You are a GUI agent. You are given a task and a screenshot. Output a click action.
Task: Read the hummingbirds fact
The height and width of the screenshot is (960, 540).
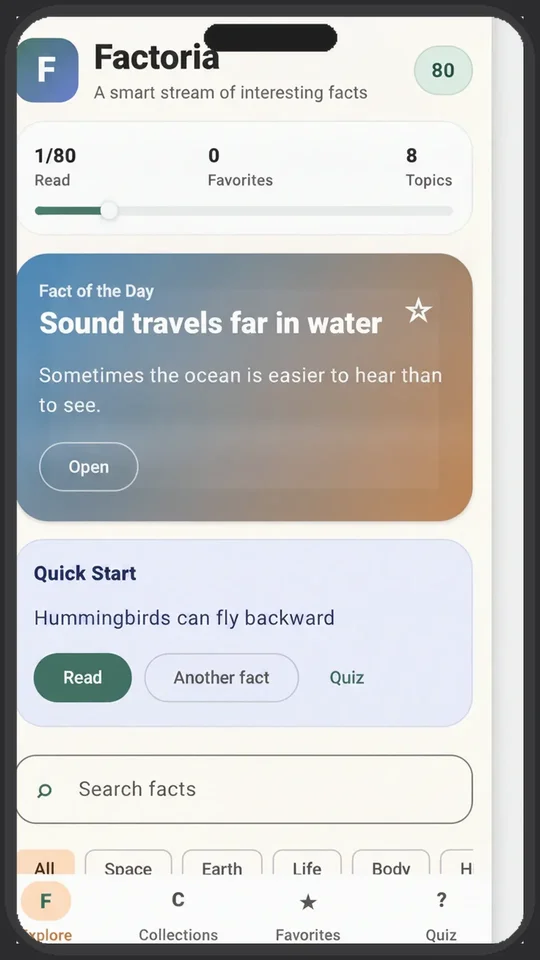point(83,677)
